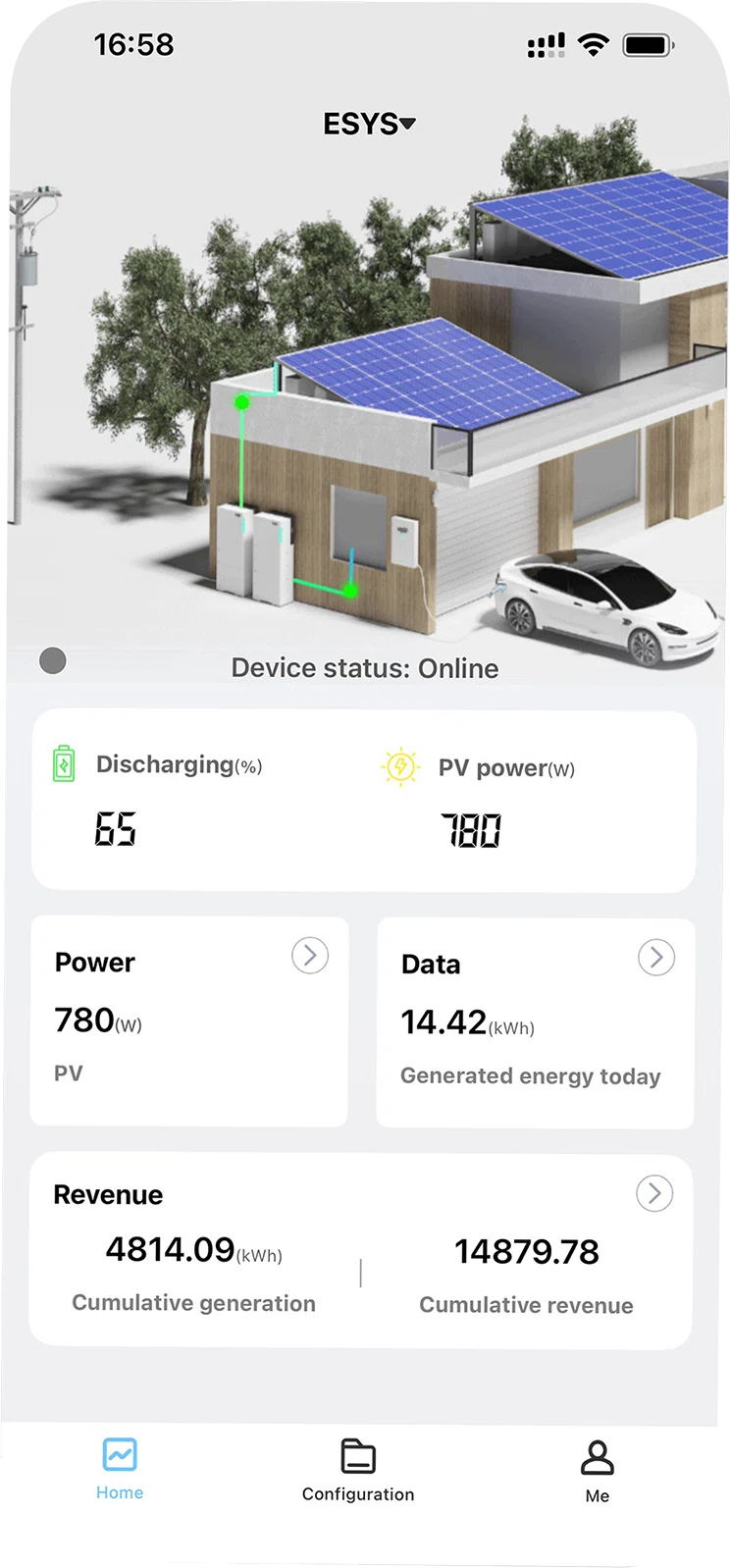The height and width of the screenshot is (1568, 730).
Task: Go to the Me tab
Action: [597, 1470]
